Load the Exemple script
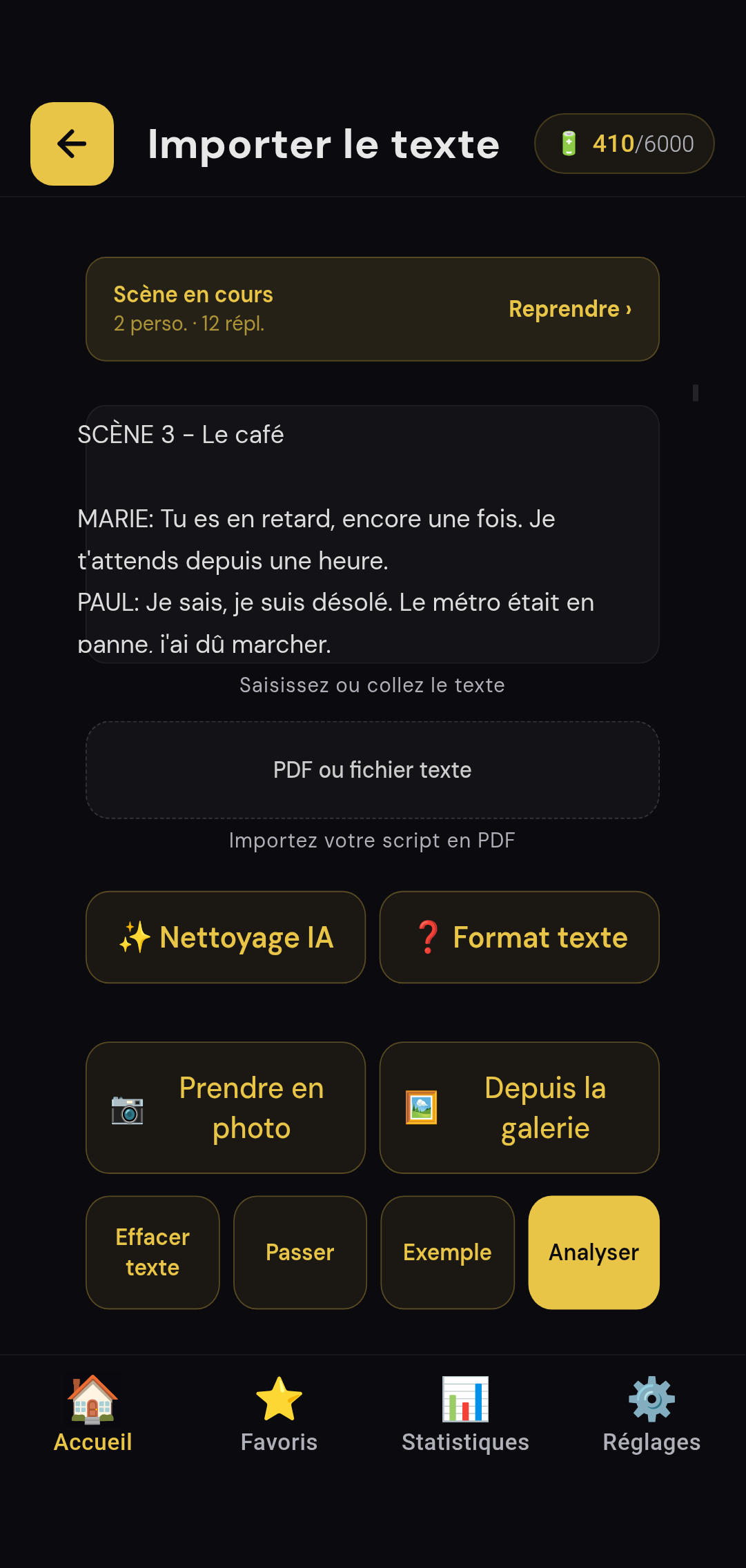 point(447,1252)
